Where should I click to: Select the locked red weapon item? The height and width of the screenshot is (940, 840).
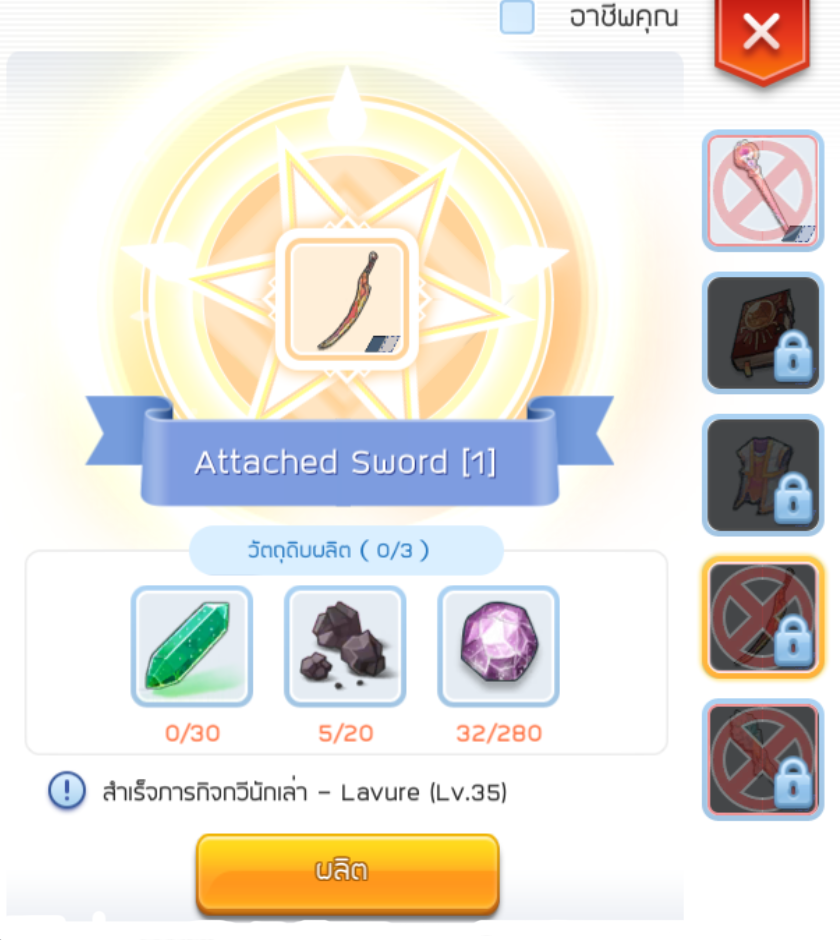coord(763,759)
